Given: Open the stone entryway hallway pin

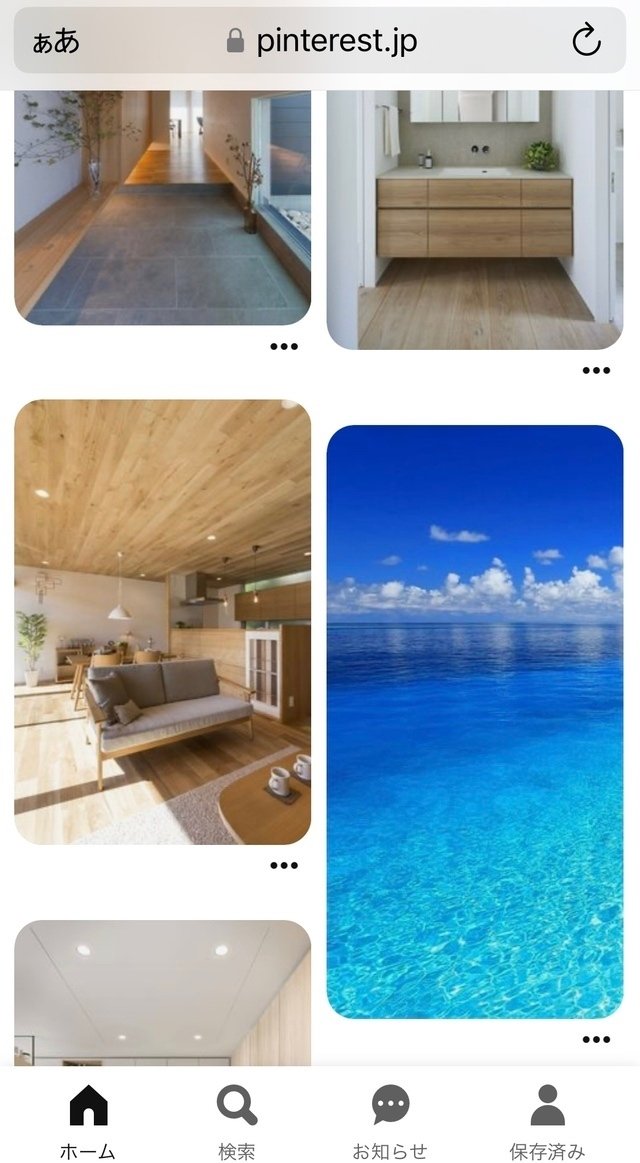Looking at the screenshot, I should (162, 208).
